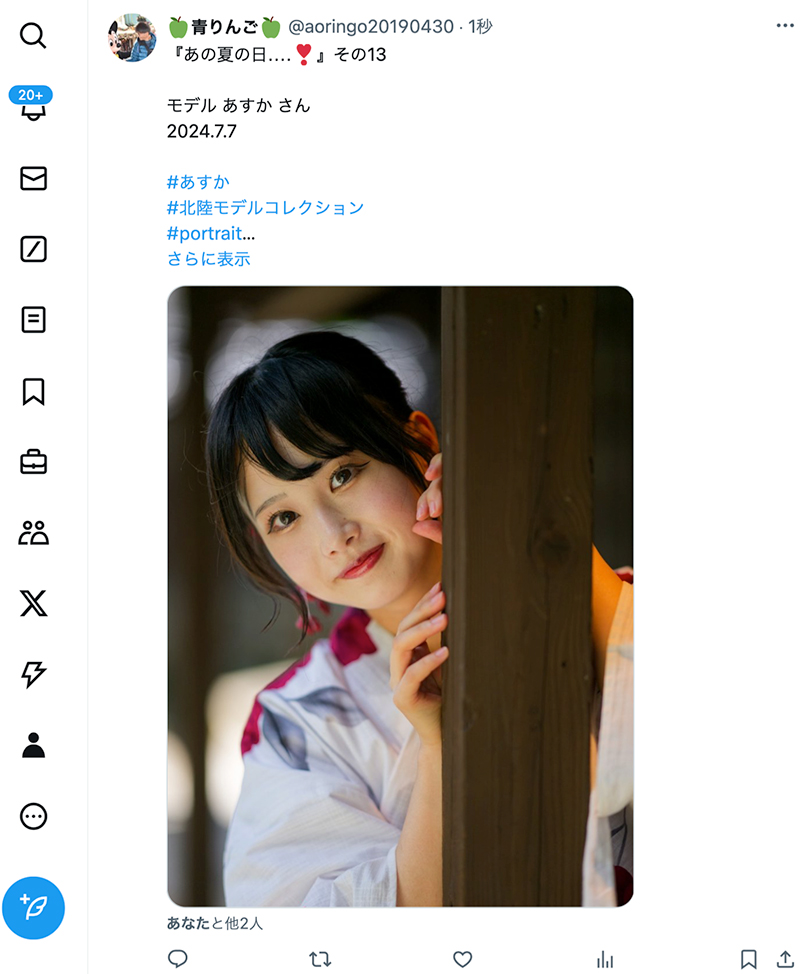Open the post's overflow menu
This screenshot has width=800, height=974.
tap(784, 26)
